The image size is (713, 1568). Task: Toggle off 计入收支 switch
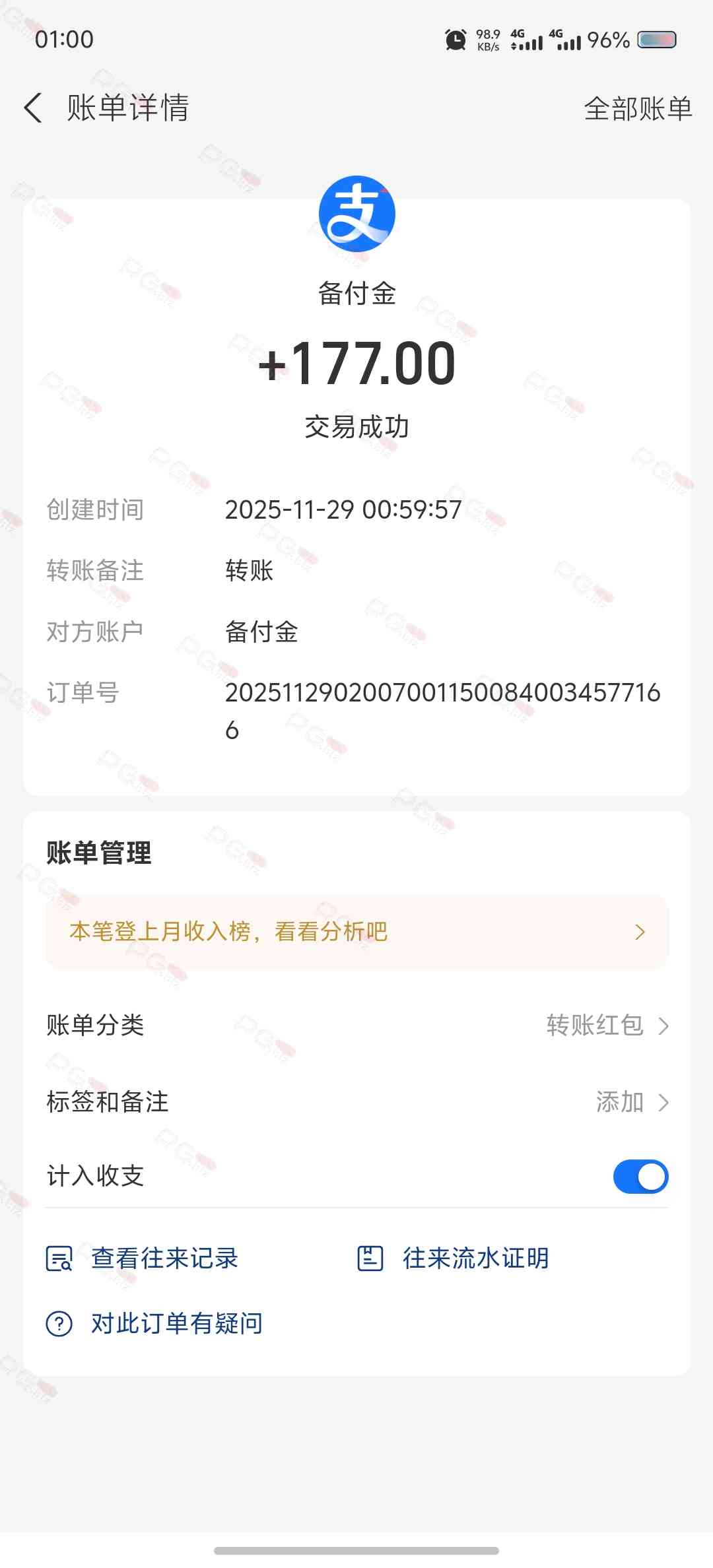click(640, 1177)
